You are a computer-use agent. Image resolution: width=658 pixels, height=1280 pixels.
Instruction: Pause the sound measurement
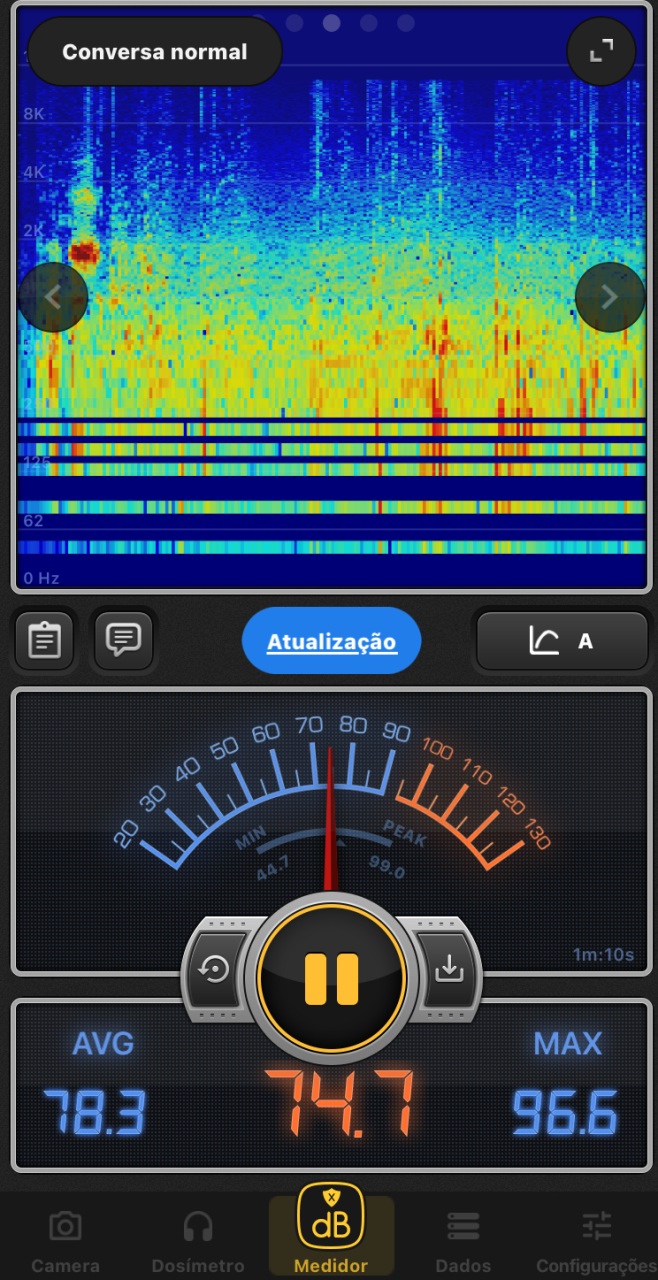pyautogui.click(x=331, y=978)
